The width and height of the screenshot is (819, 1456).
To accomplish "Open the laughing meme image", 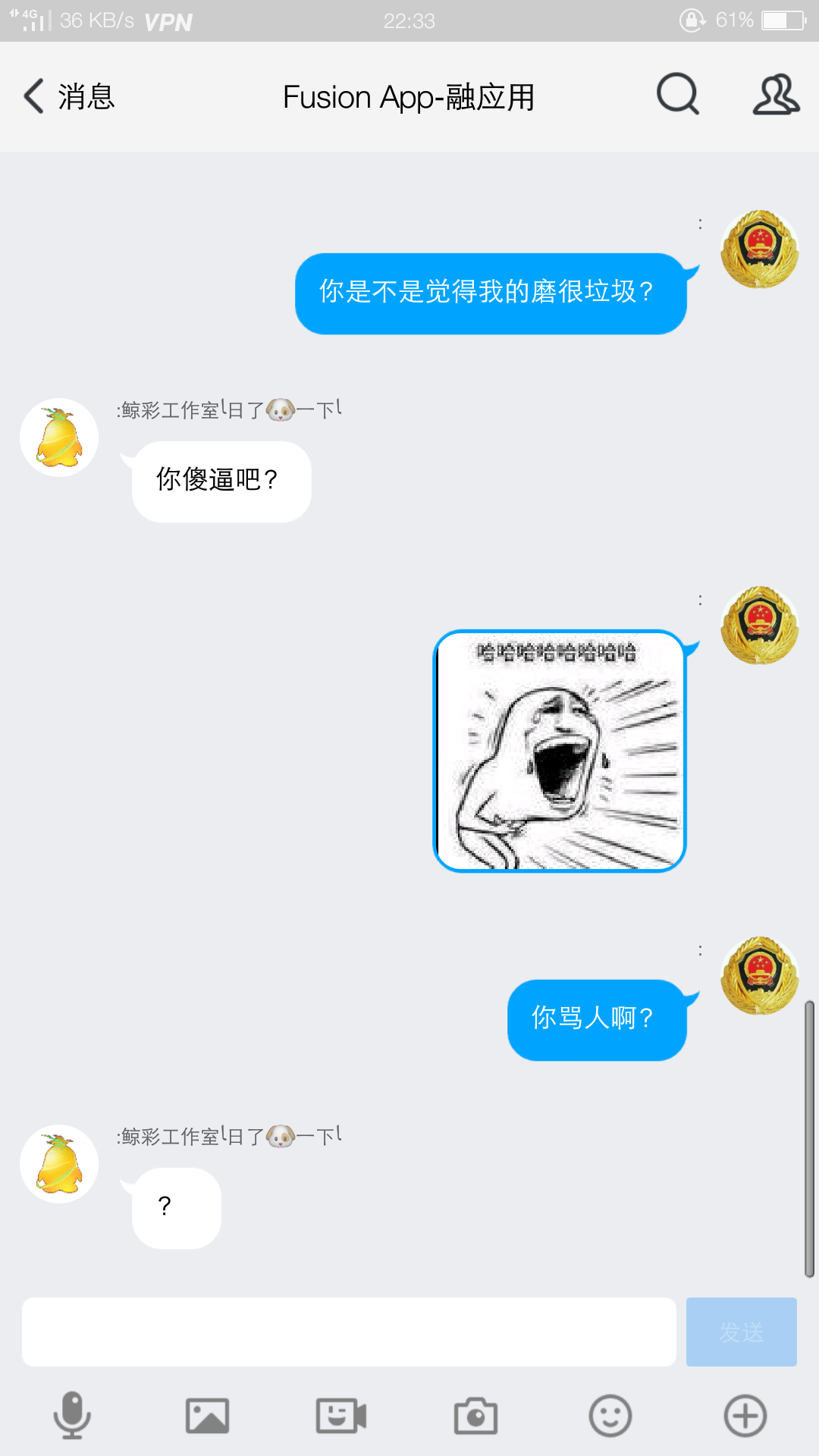I will (560, 751).
